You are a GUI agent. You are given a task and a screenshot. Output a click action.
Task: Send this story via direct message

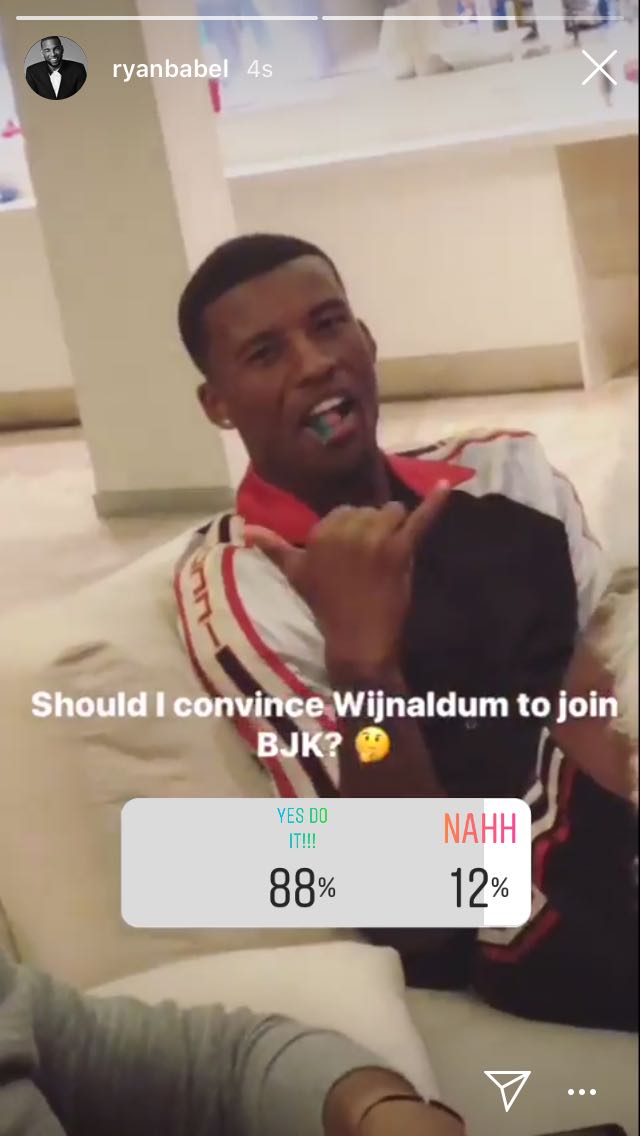coord(507,1090)
